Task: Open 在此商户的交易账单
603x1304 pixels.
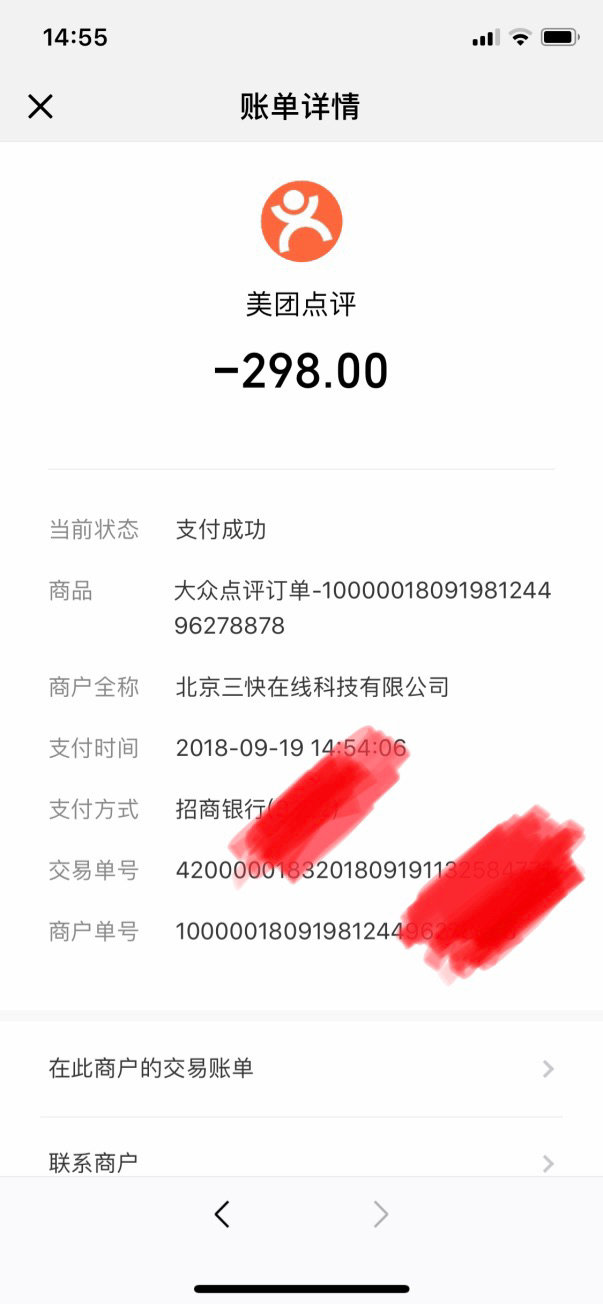Action: (x=300, y=1069)
